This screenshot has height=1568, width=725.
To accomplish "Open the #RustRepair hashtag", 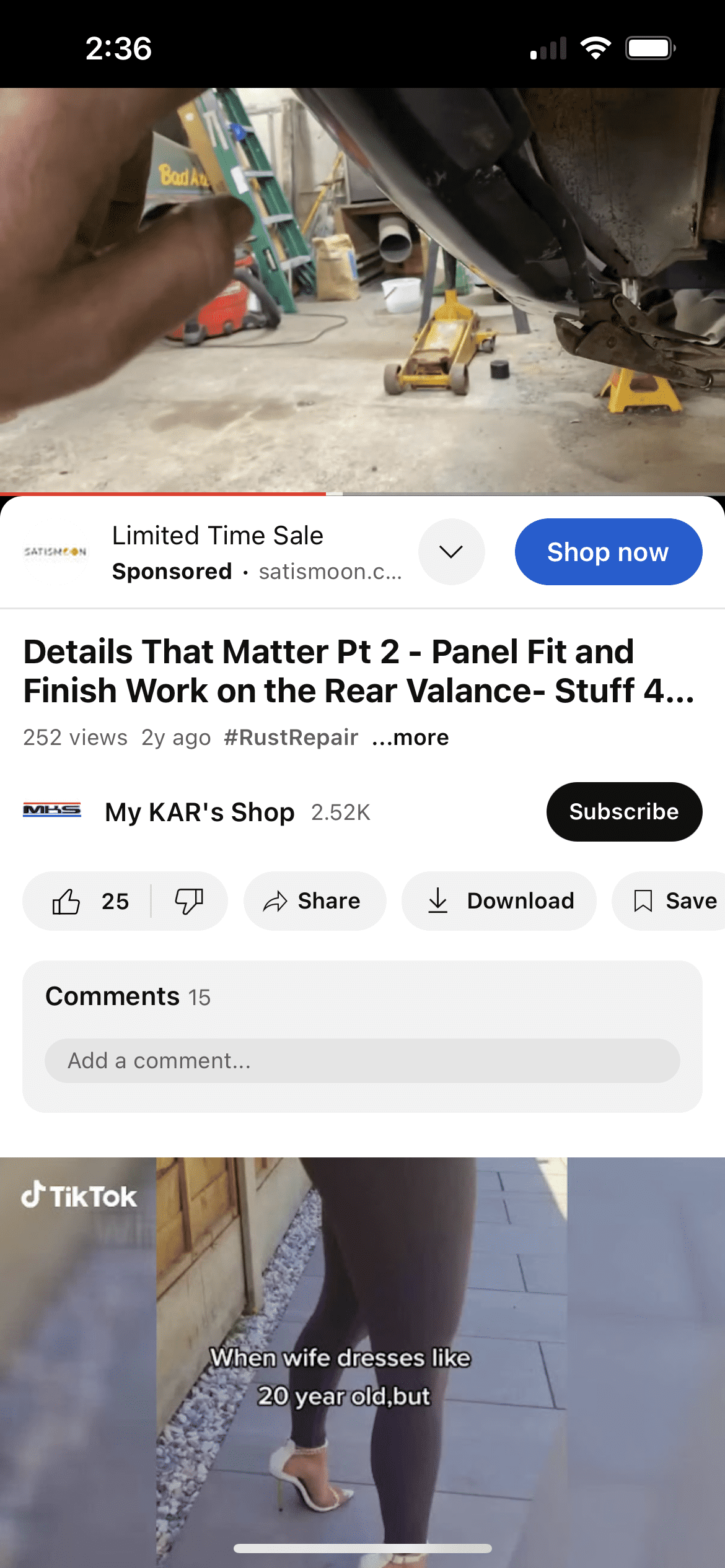I will (x=291, y=738).
